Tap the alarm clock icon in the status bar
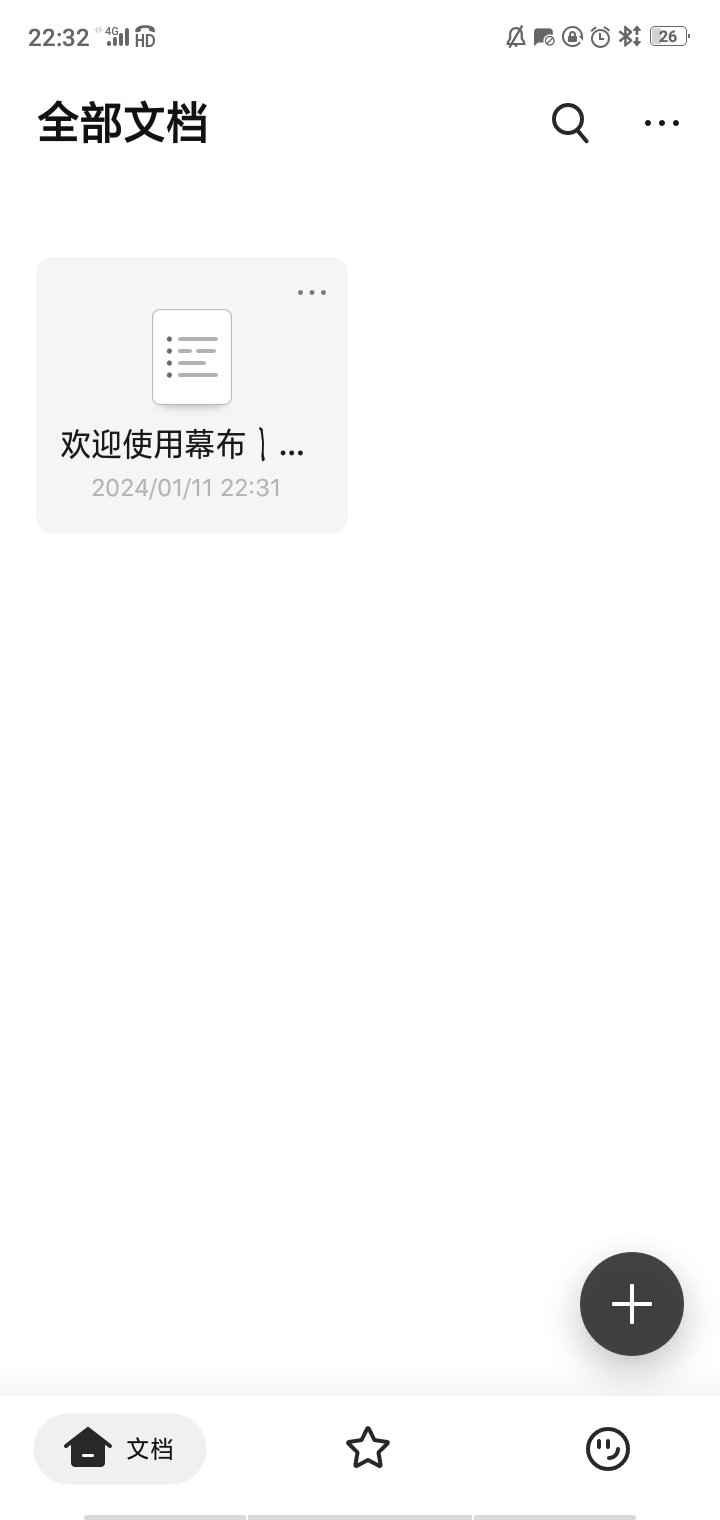The image size is (720, 1520). [x=599, y=36]
